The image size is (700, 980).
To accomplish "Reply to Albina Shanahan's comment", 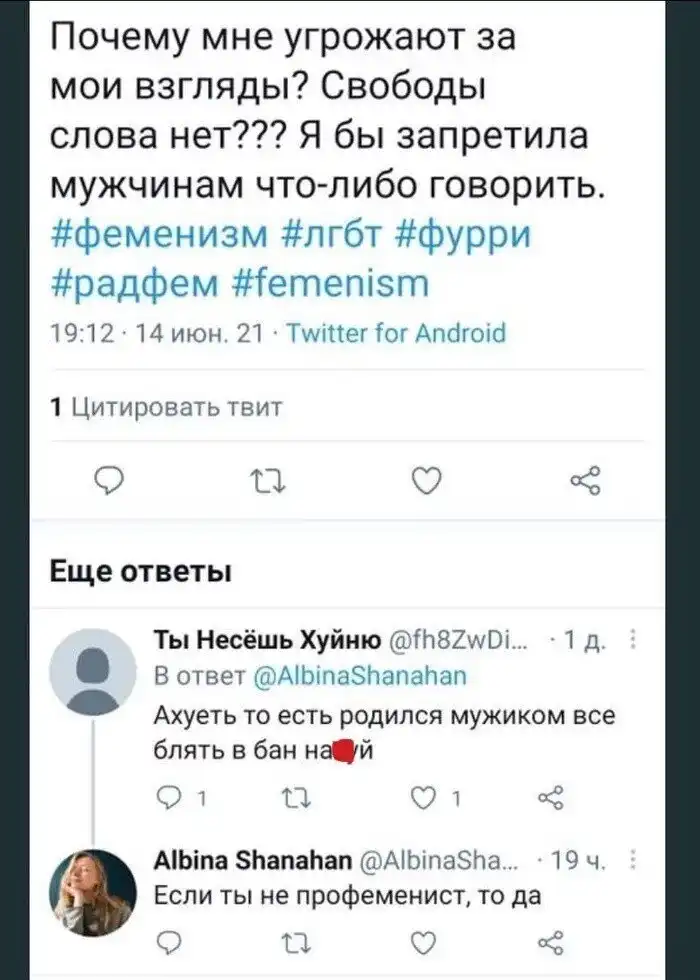I will click(170, 939).
